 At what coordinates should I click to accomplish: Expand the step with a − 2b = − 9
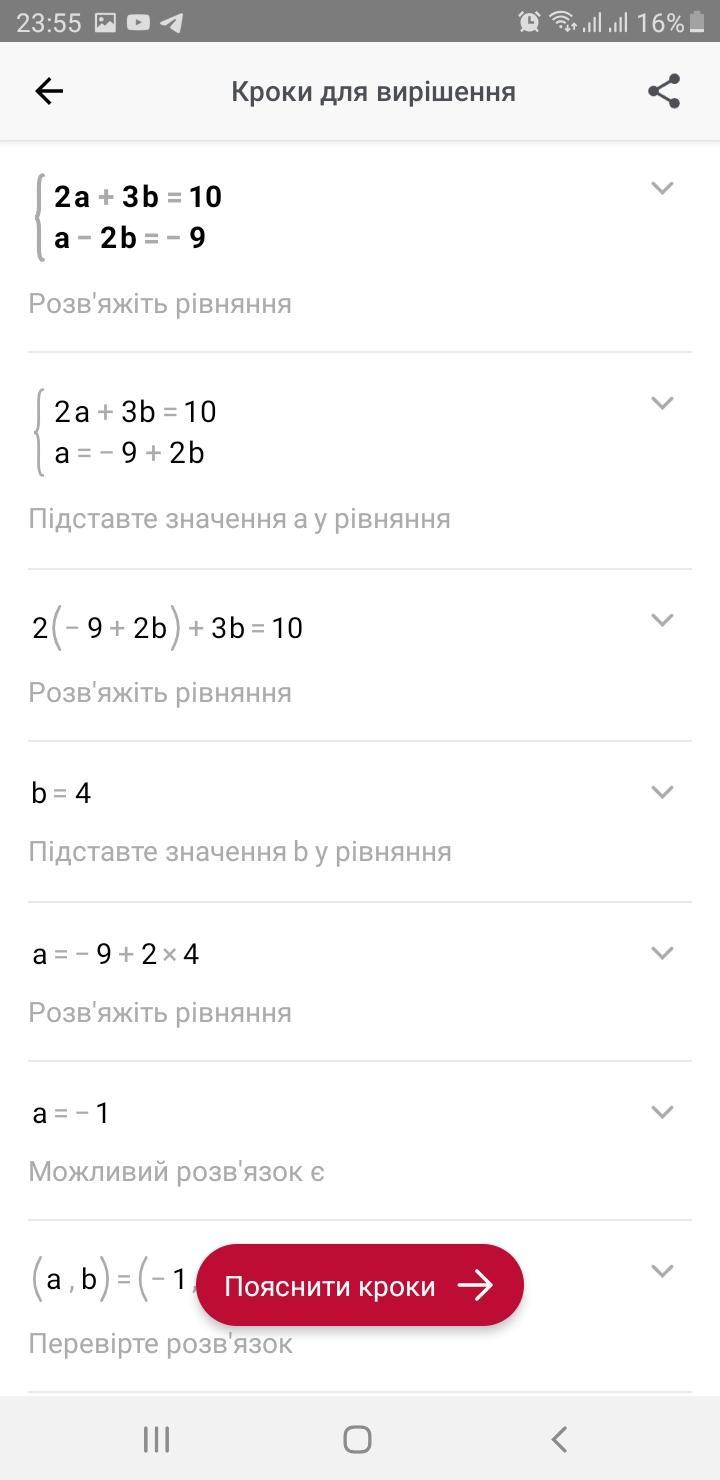[x=662, y=187]
